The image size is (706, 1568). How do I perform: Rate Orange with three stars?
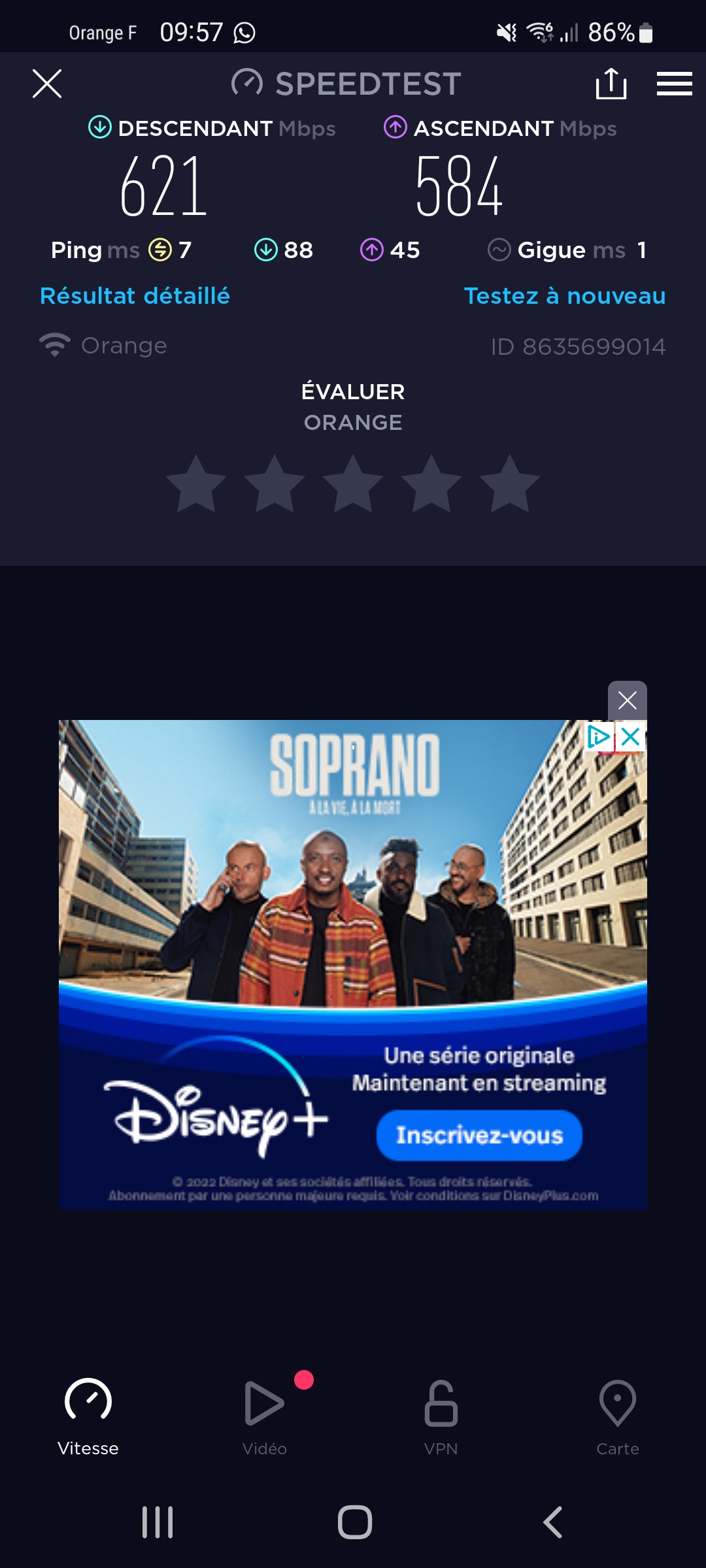(x=353, y=484)
